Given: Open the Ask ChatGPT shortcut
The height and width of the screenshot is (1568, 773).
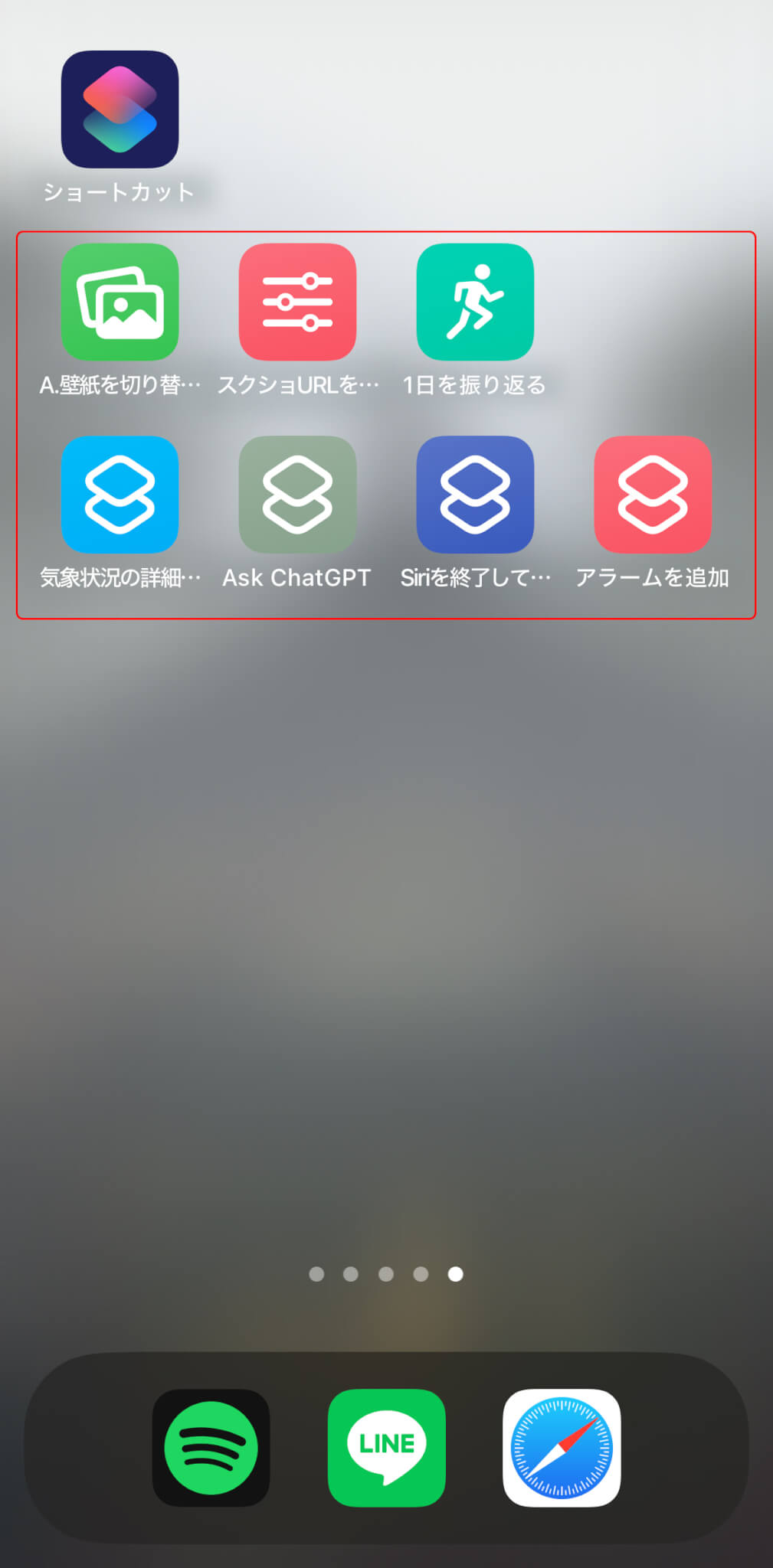Looking at the screenshot, I should pyautogui.click(x=297, y=495).
